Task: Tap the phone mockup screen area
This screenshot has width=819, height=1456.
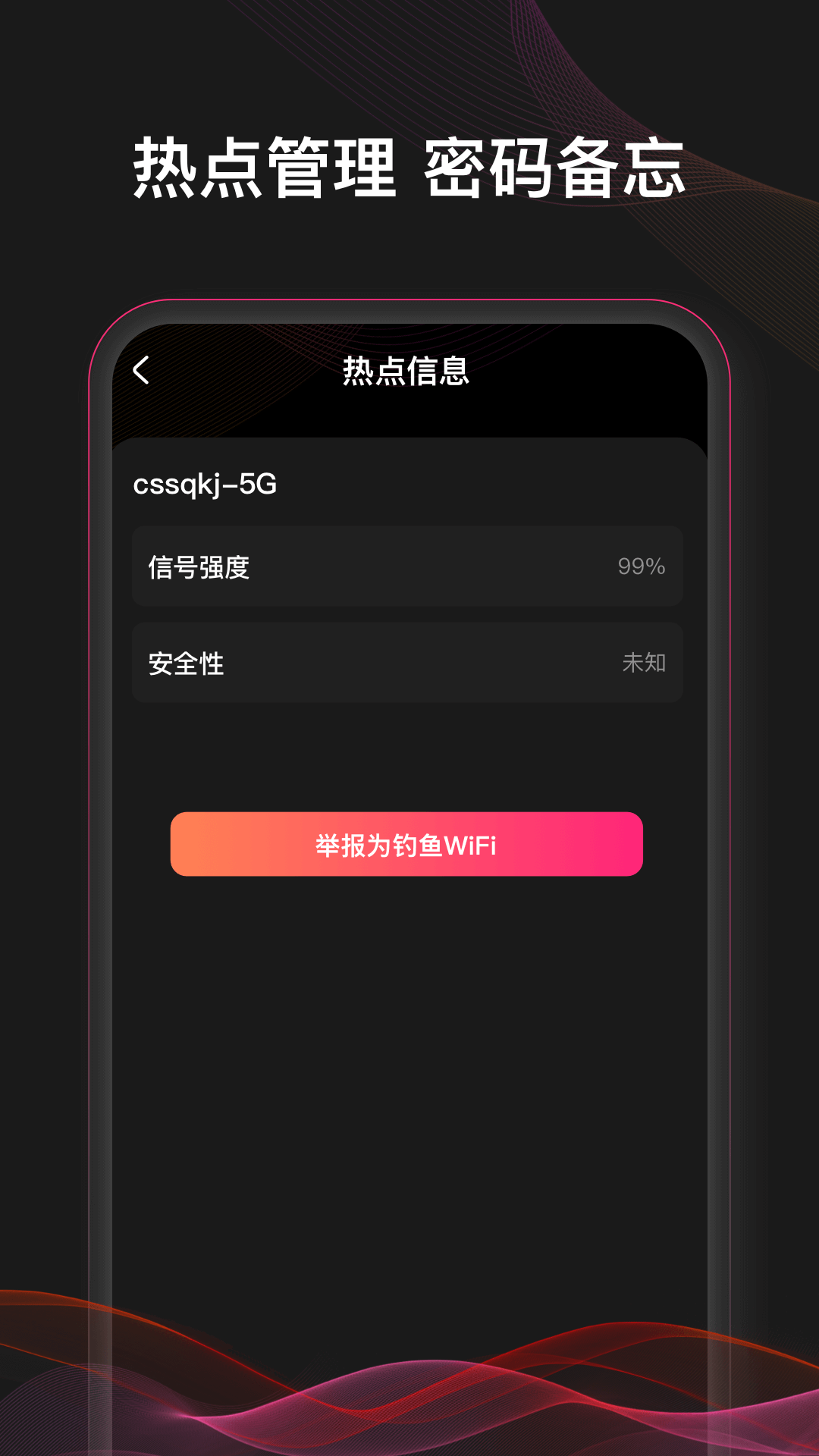Action: pyautogui.click(x=407, y=1062)
